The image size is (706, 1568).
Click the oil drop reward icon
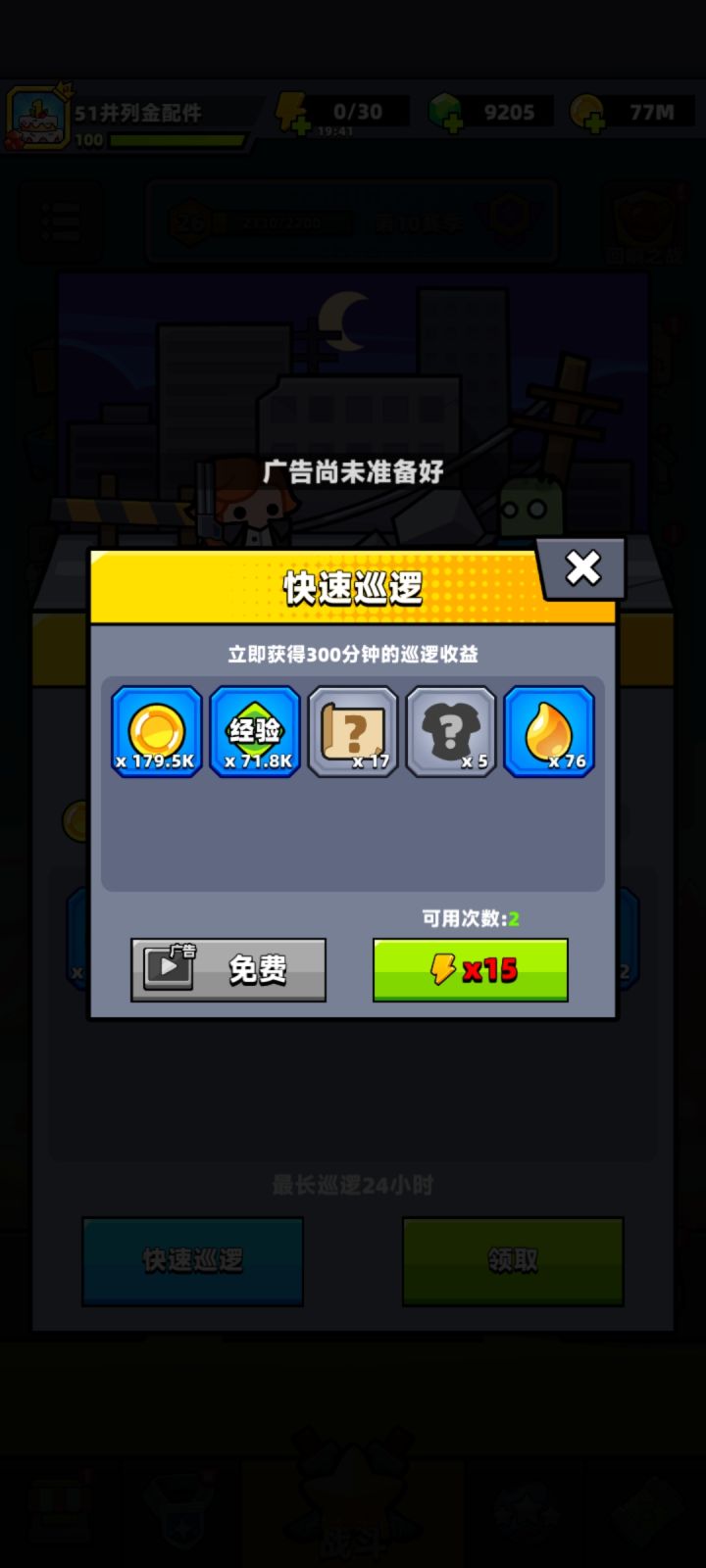pyautogui.click(x=549, y=730)
